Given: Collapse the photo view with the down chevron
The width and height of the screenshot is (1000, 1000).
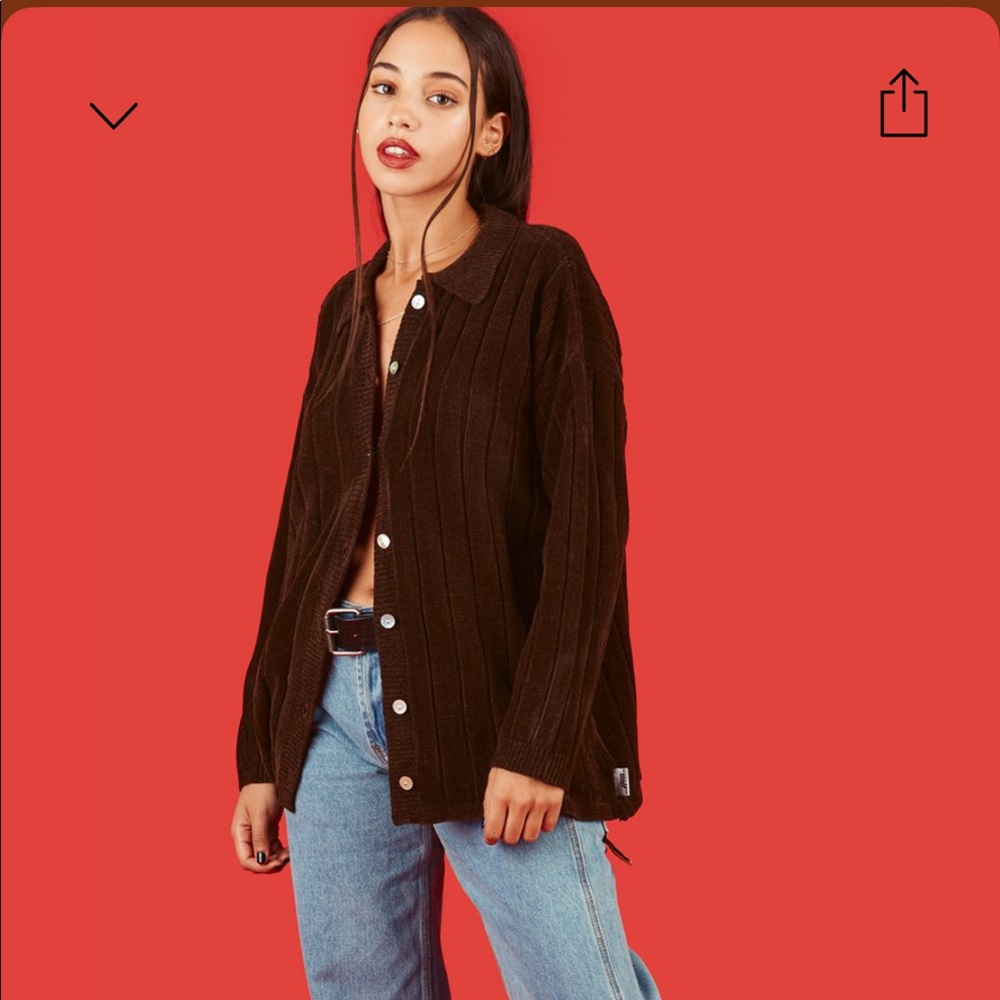Looking at the screenshot, I should point(113,115).
